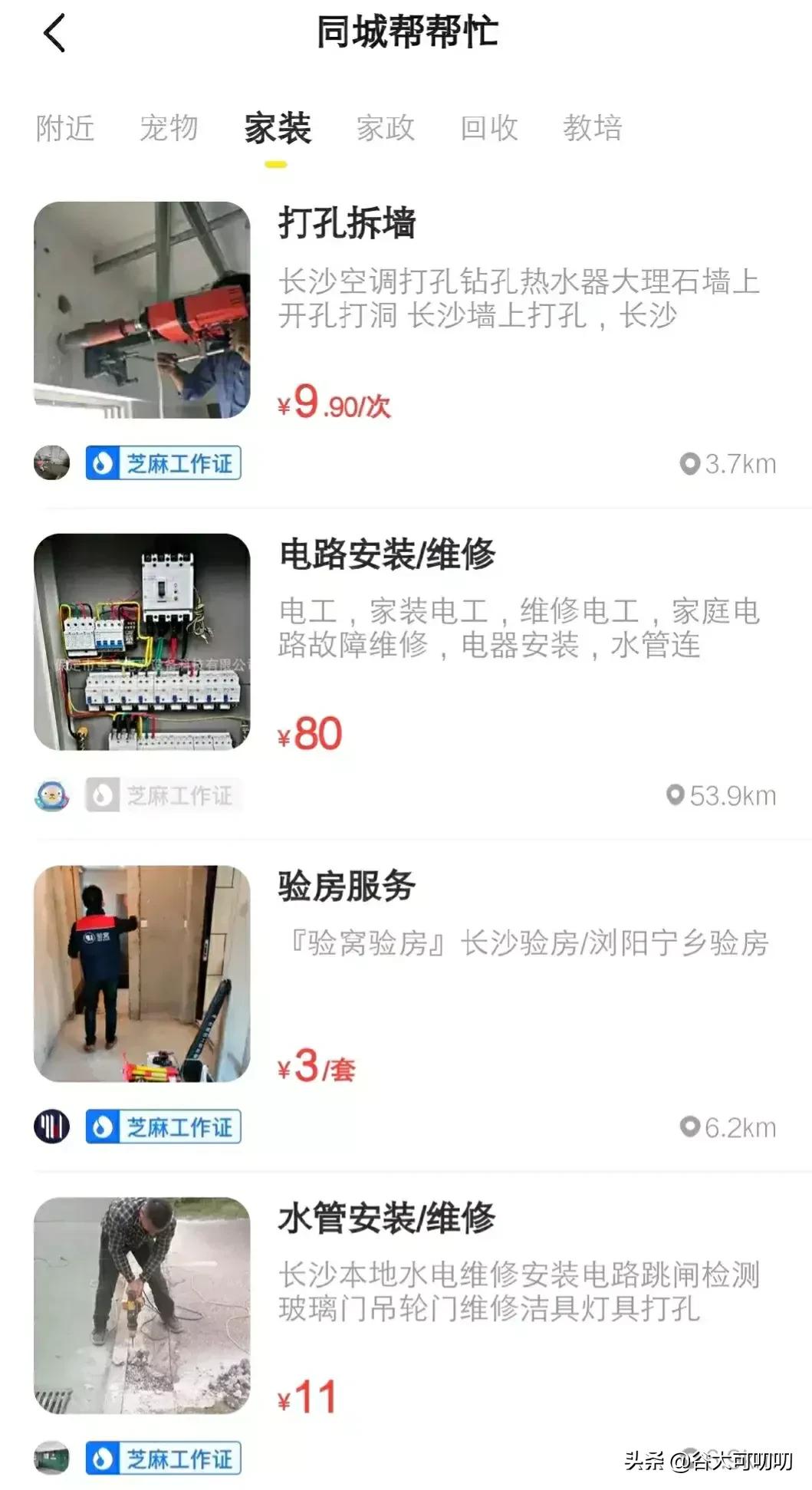Click the location pin beside 53.9km

(674, 796)
